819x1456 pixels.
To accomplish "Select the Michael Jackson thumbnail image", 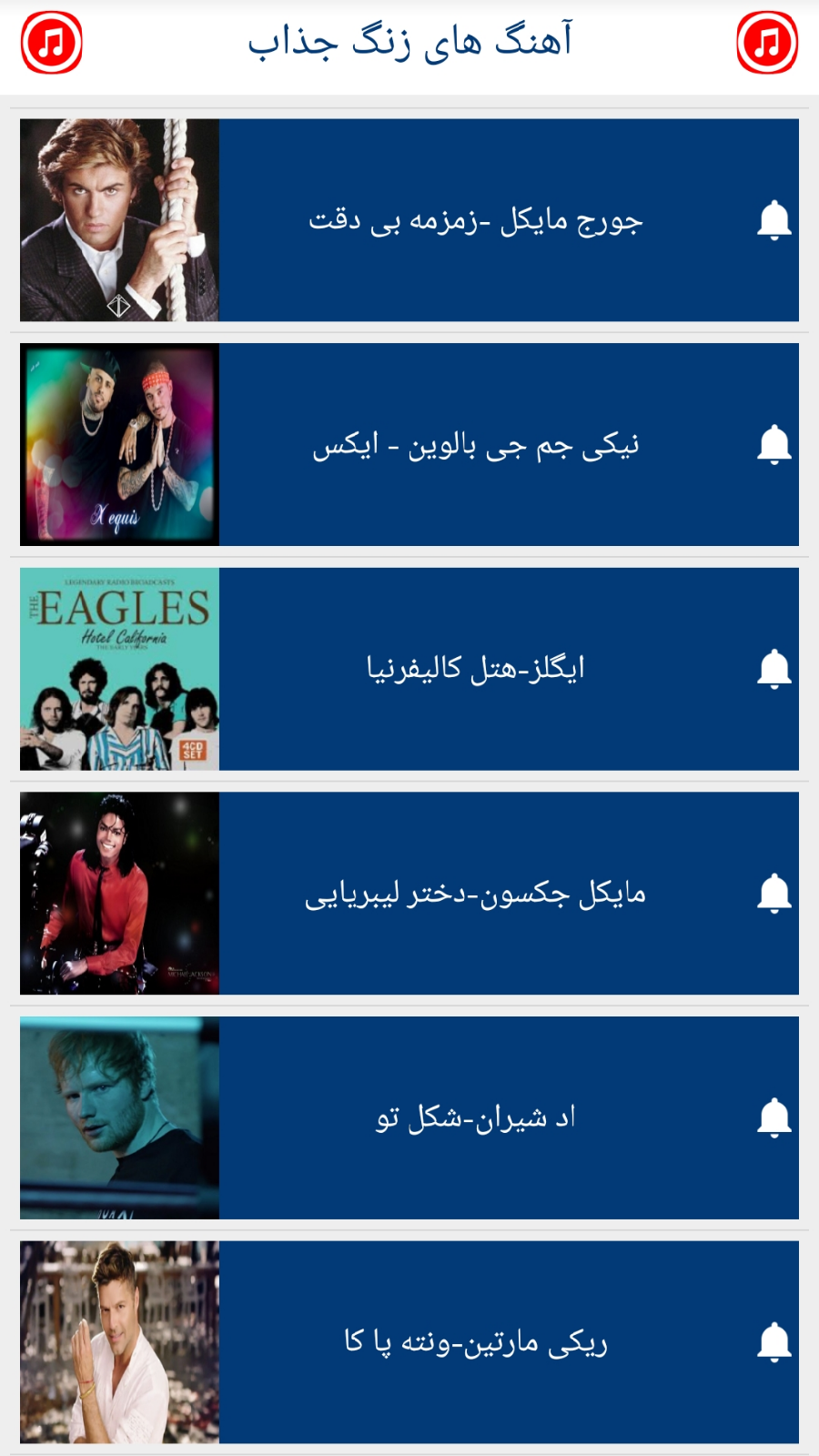I will click(x=118, y=894).
